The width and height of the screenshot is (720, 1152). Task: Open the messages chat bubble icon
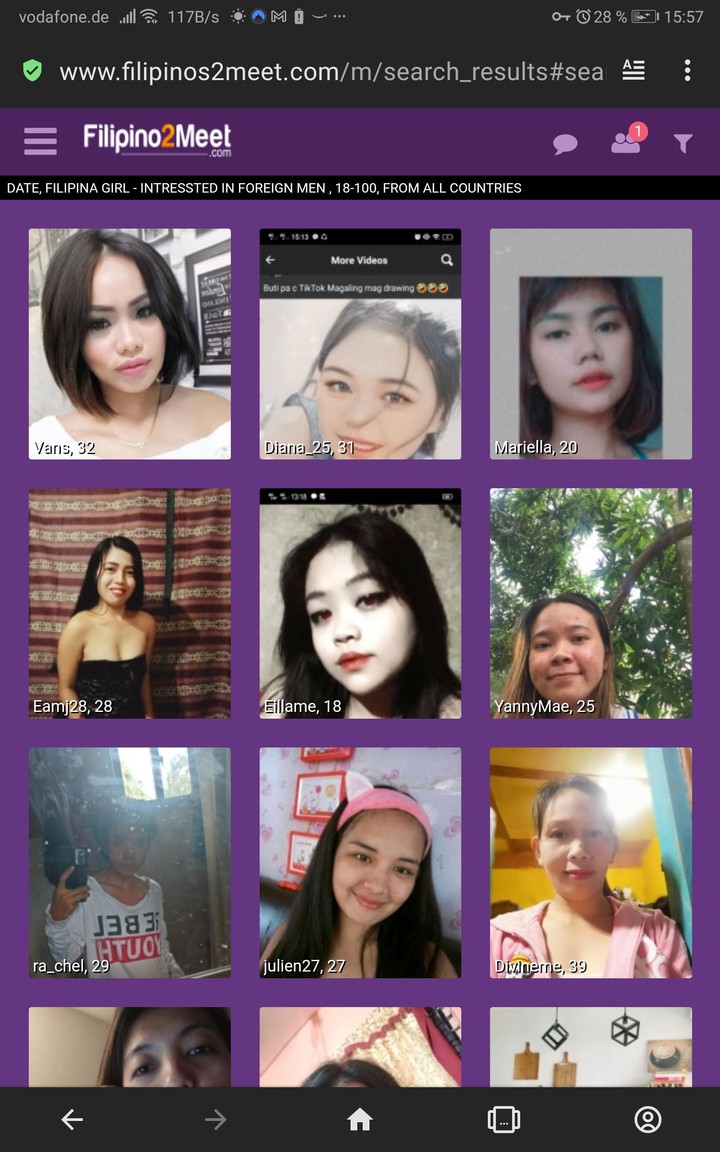click(x=565, y=144)
